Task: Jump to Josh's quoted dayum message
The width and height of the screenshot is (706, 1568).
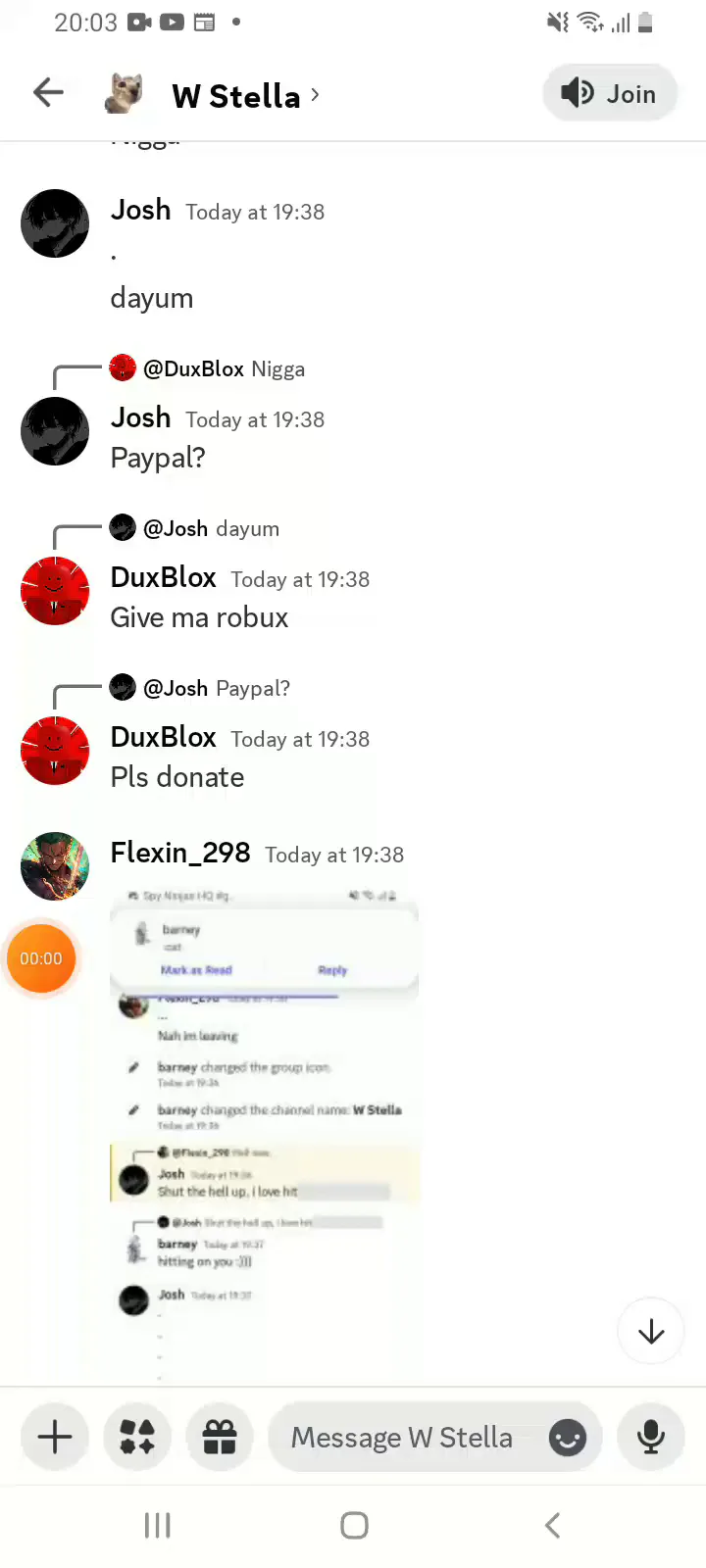Action: 212,529
